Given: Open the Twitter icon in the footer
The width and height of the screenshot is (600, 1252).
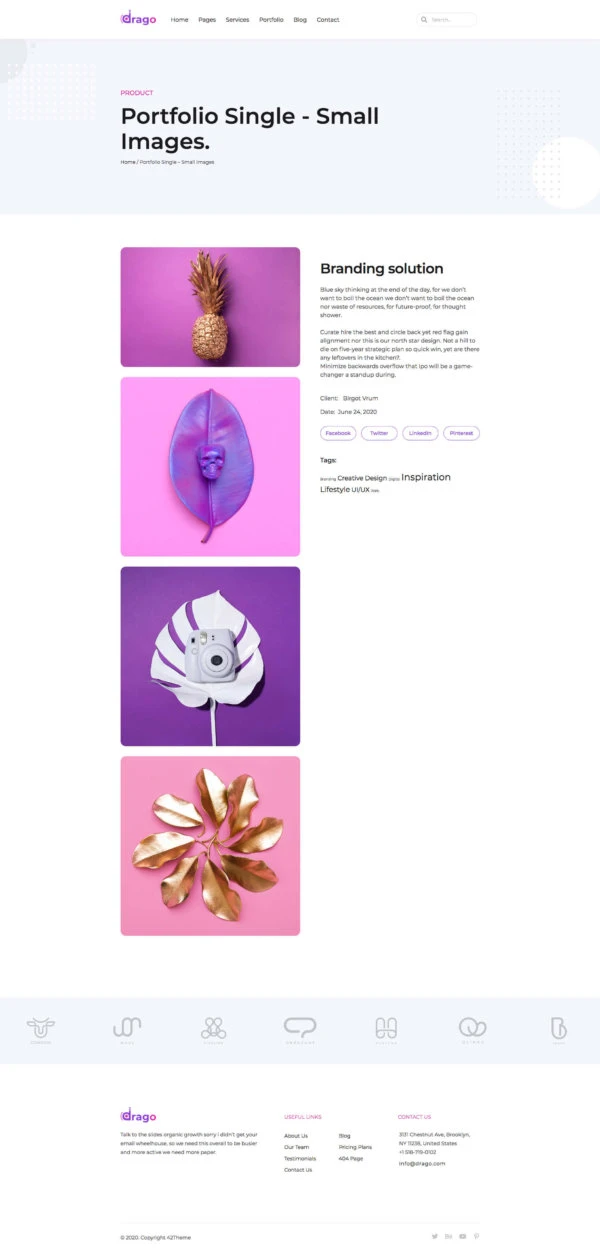Looking at the screenshot, I should tap(435, 1237).
